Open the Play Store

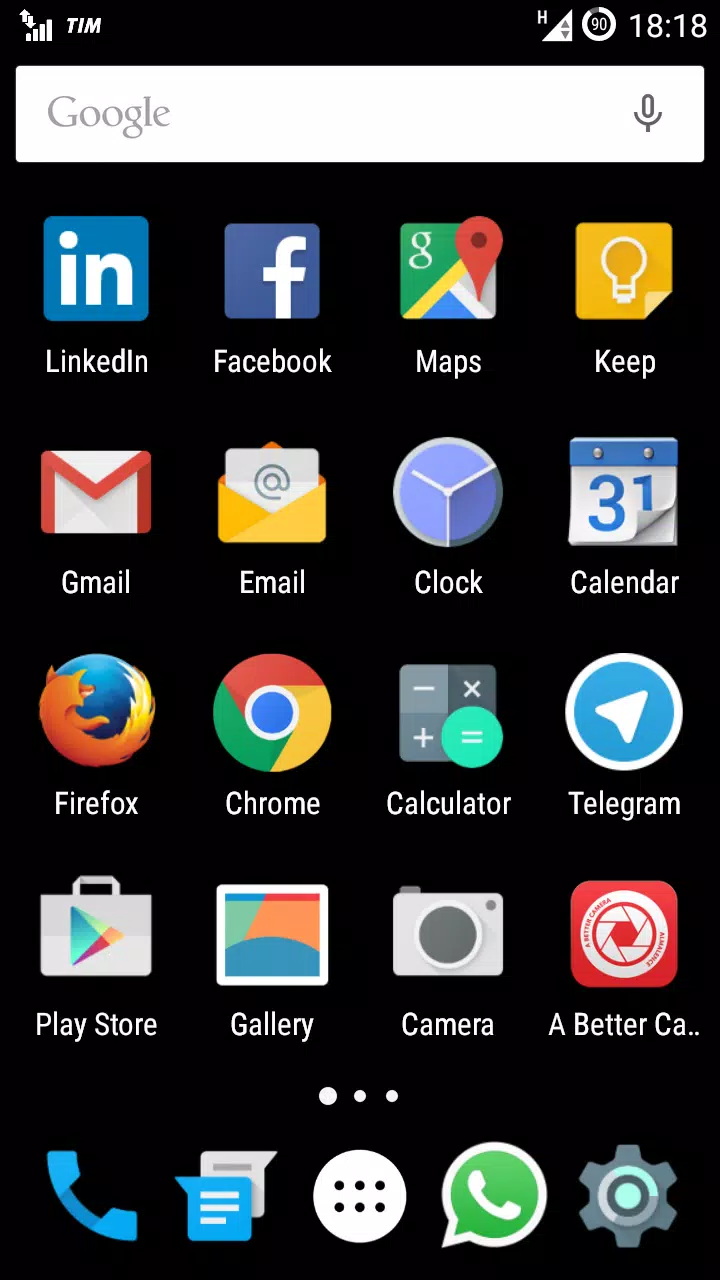pos(96,933)
